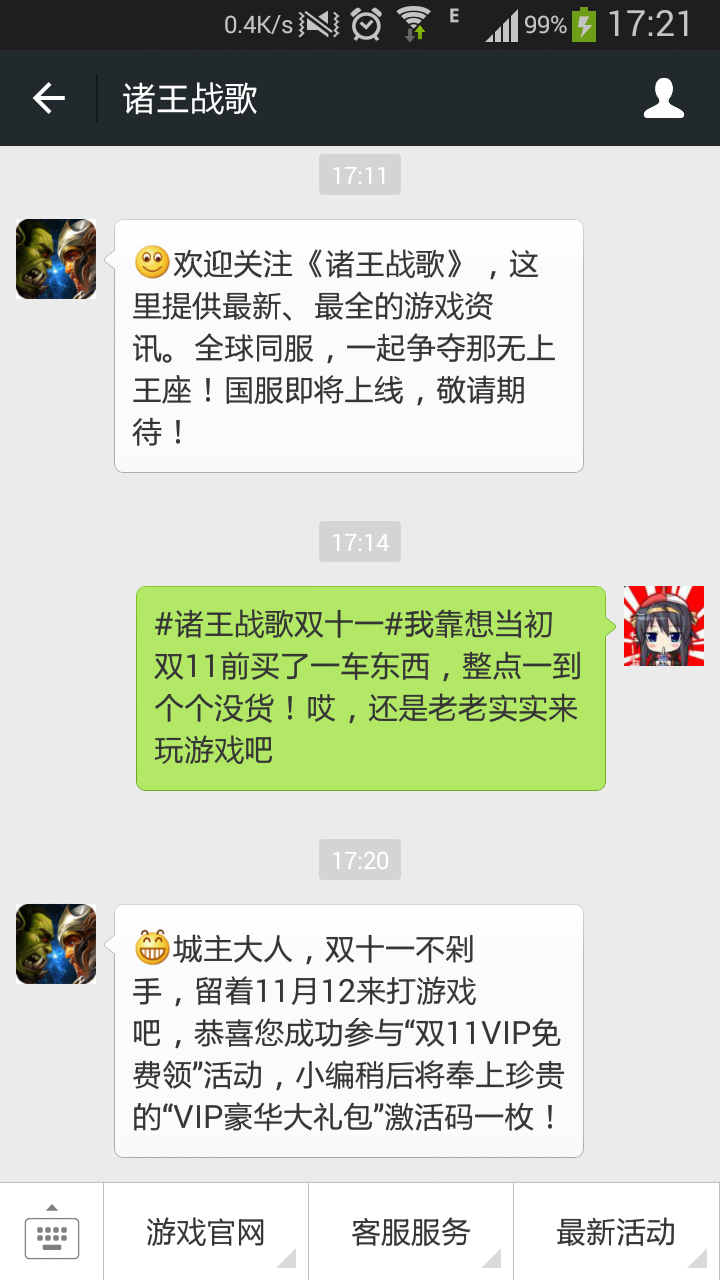Open the account profile icon
This screenshot has width=720, height=1280.
coord(663,98)
